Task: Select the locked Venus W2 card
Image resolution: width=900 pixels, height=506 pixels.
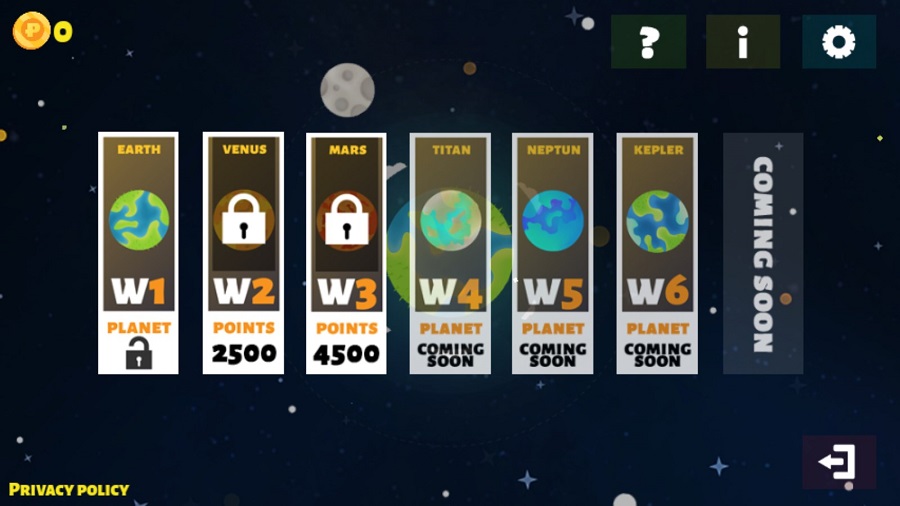Action: point(243,252)
